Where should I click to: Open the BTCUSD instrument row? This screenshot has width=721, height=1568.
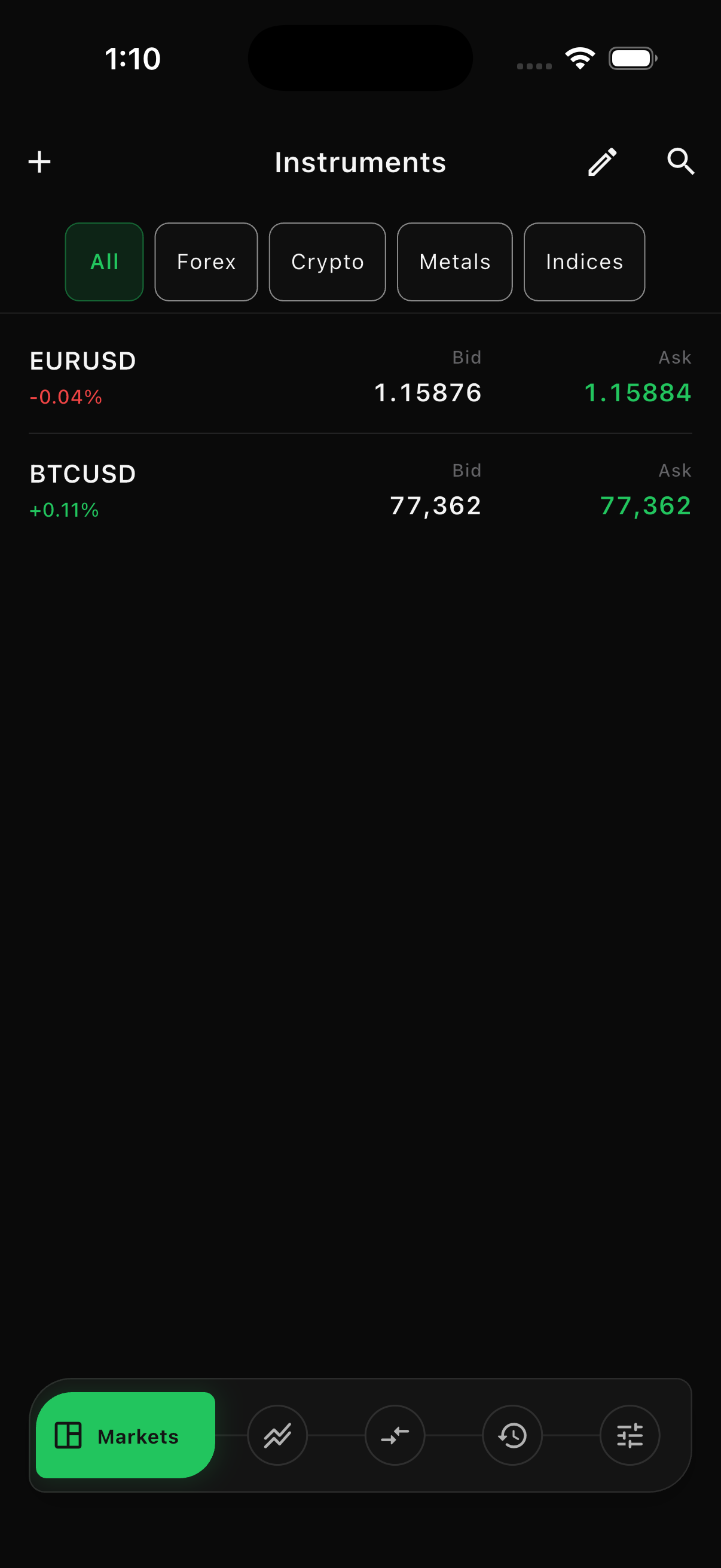coord(360,490)
